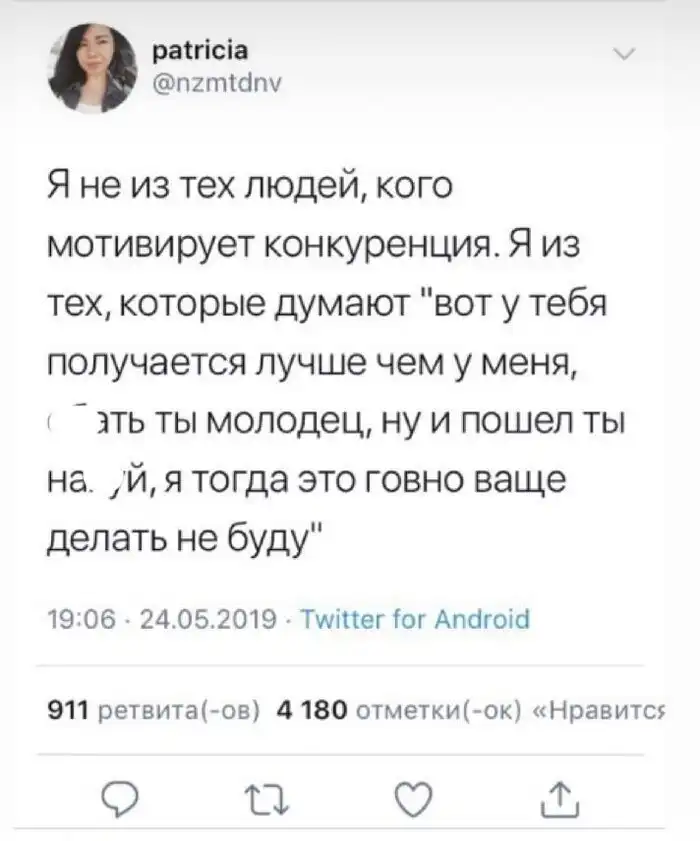Open the Twitter for Android source link
The height and width of the screenshot is (841, 700).
[415, 620]
